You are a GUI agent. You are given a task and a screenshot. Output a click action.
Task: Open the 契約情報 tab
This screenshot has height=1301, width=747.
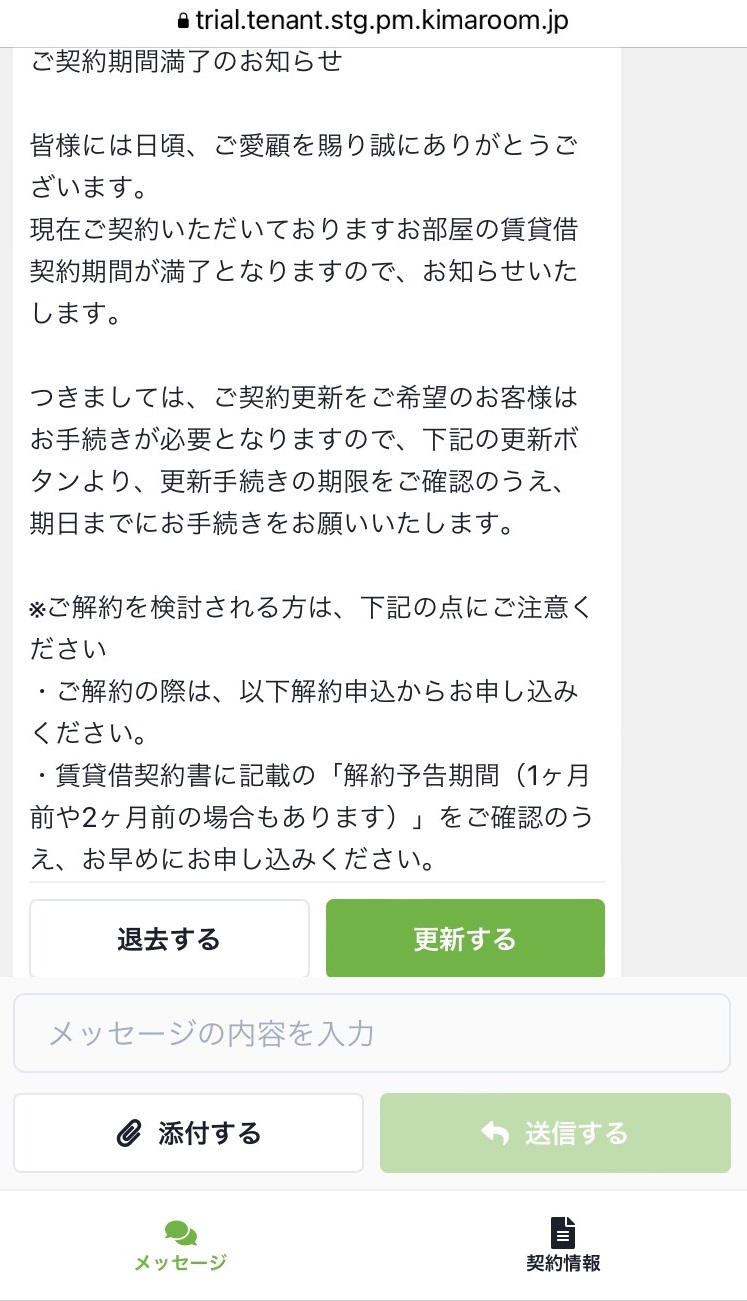[x=564, y=1246]
